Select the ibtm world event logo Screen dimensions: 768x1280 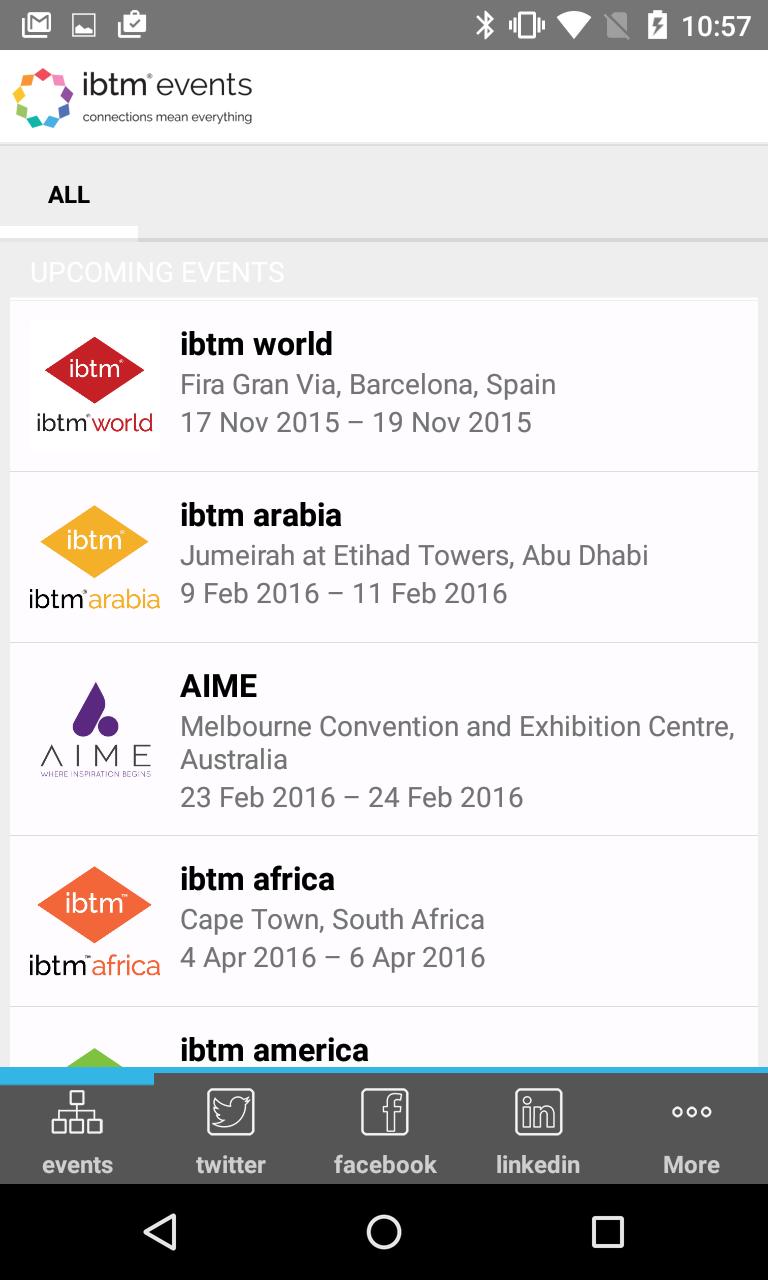tap(94, 384)
